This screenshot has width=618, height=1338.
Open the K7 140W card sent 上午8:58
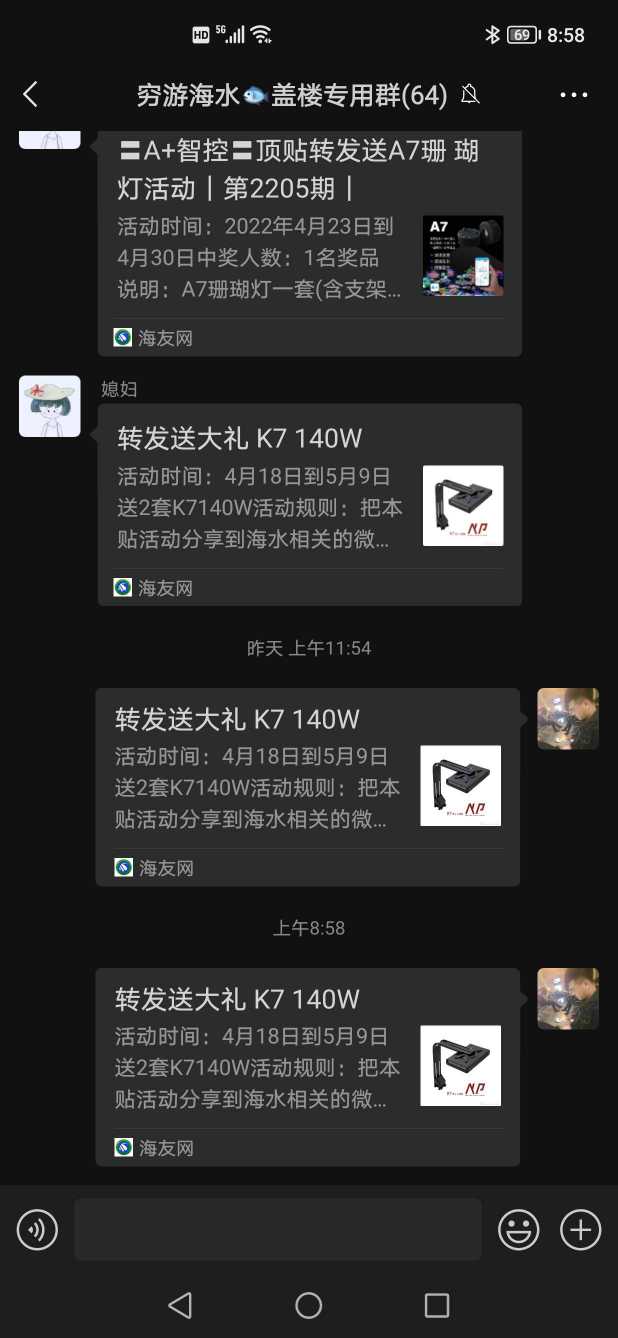pos(307,1066)
